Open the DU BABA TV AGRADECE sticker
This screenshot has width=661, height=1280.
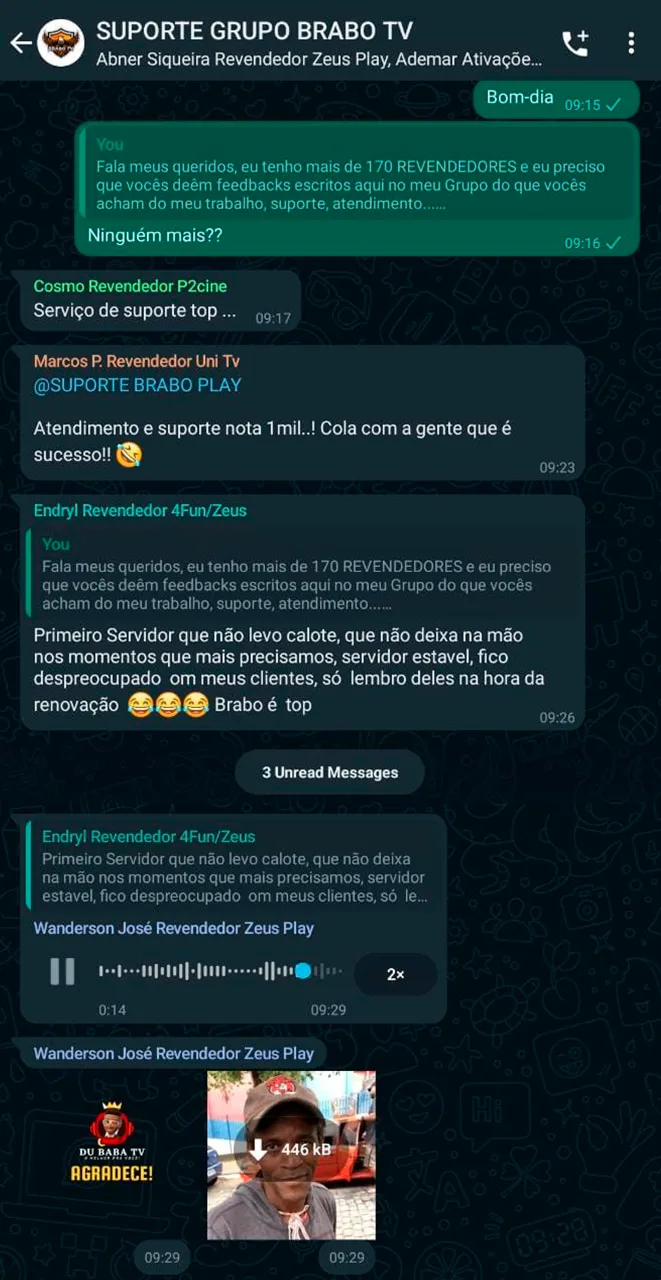[x=110, y=1143]
